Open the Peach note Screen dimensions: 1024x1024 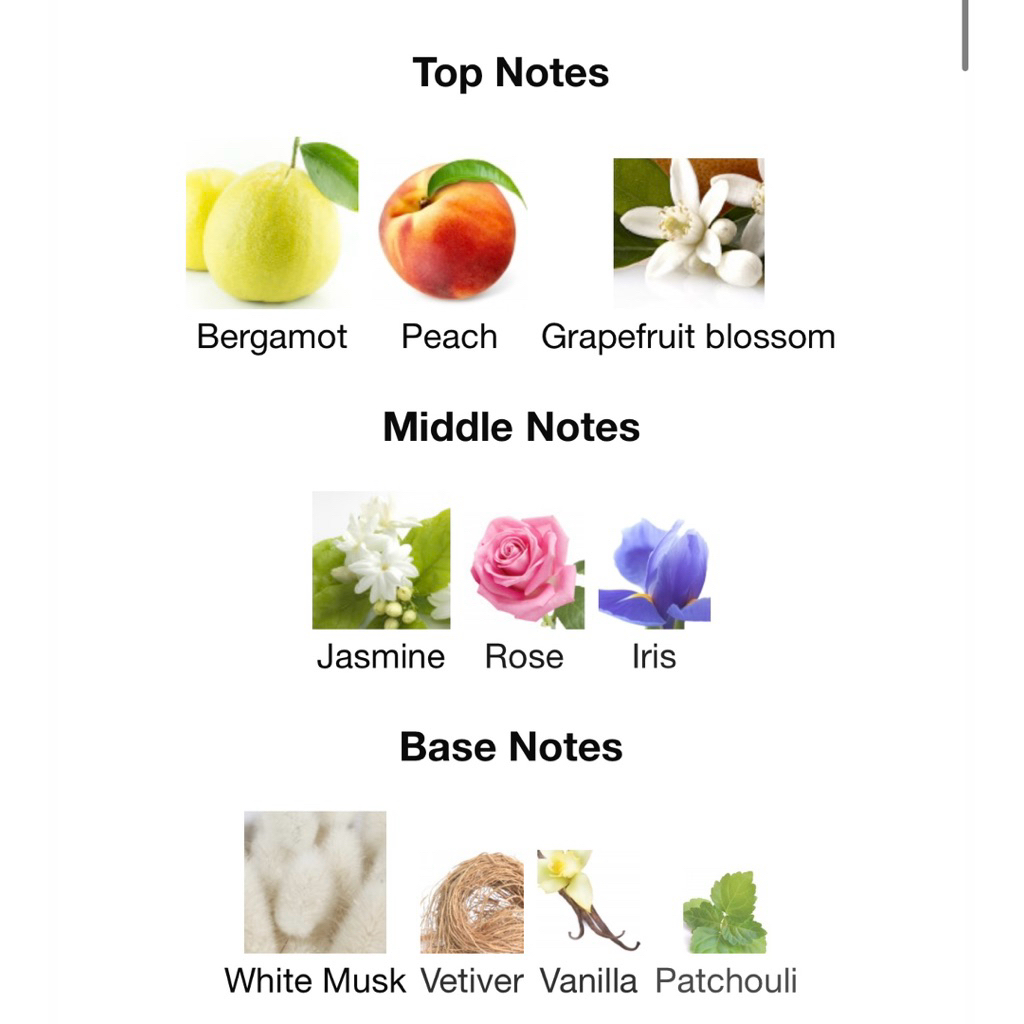point(450,255)
